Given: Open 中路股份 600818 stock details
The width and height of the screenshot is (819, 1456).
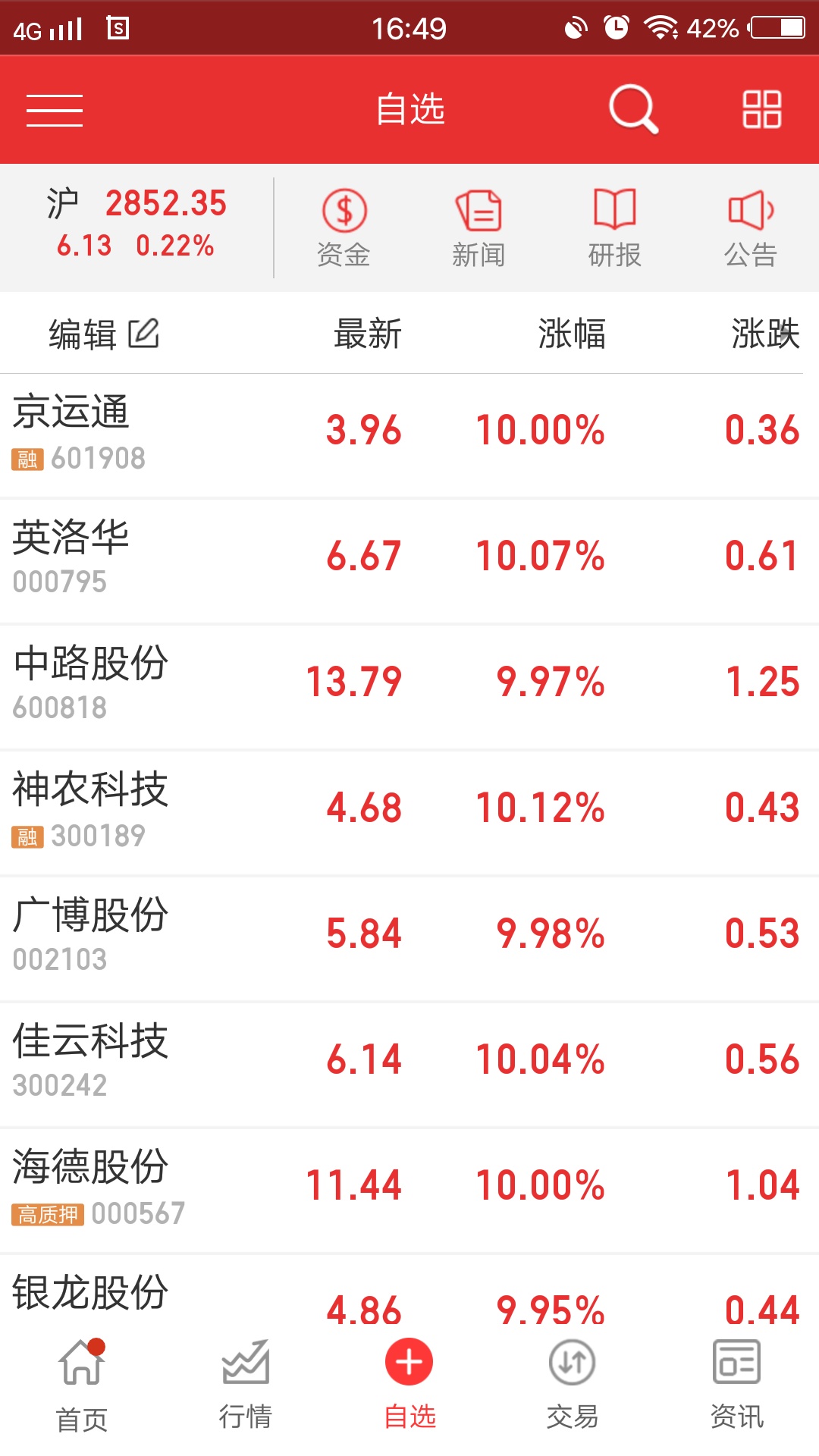Looking at the screenshot, I should click(409, 687).
